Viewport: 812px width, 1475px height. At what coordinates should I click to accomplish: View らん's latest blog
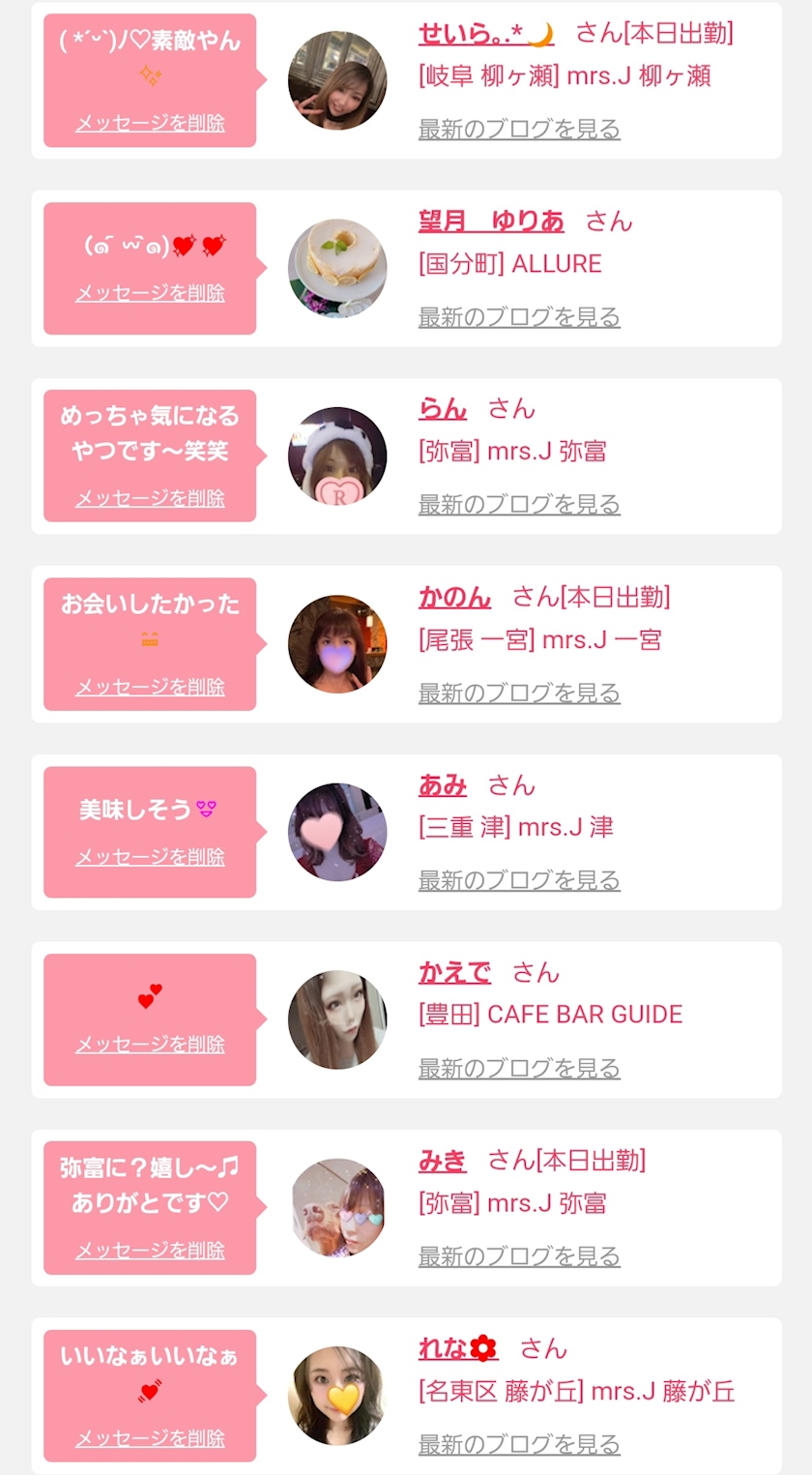(x=519, y=504)
